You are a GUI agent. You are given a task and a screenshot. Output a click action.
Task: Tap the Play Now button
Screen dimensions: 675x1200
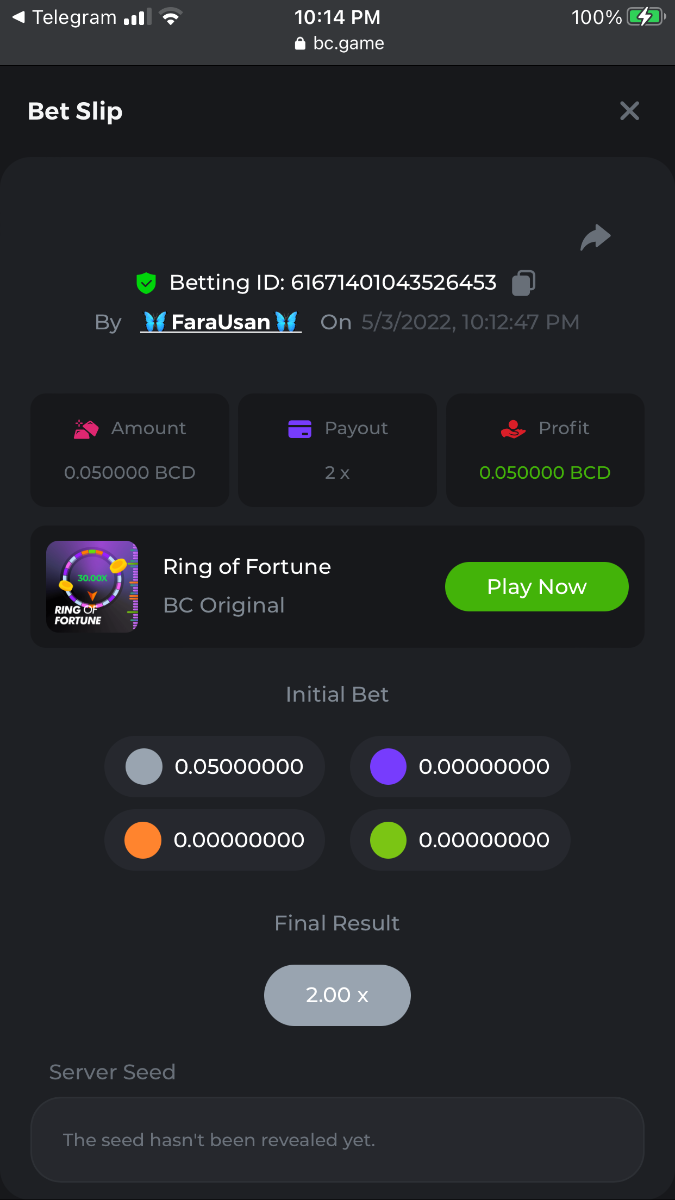(536, 587)
